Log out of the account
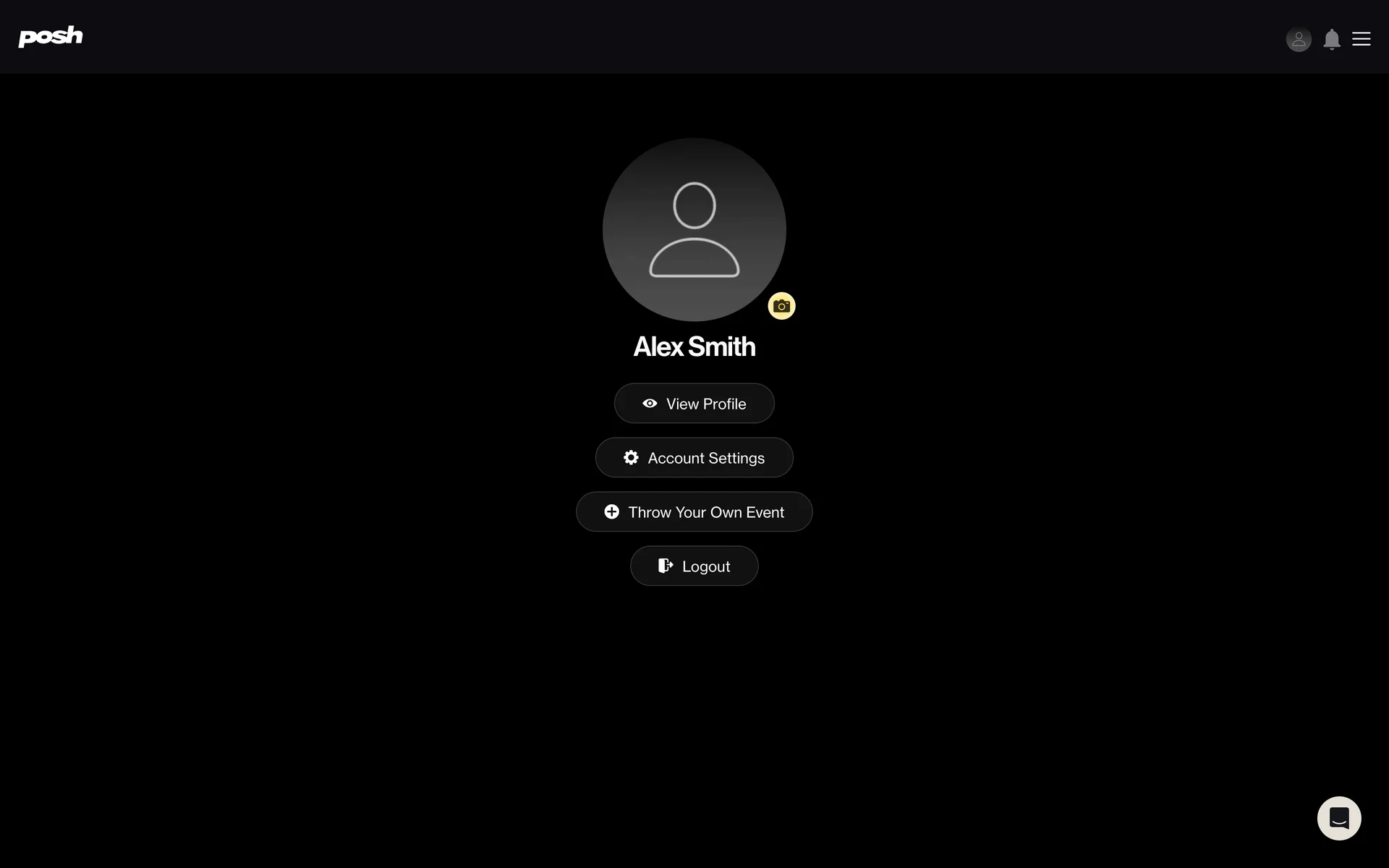 pos(694,566)
